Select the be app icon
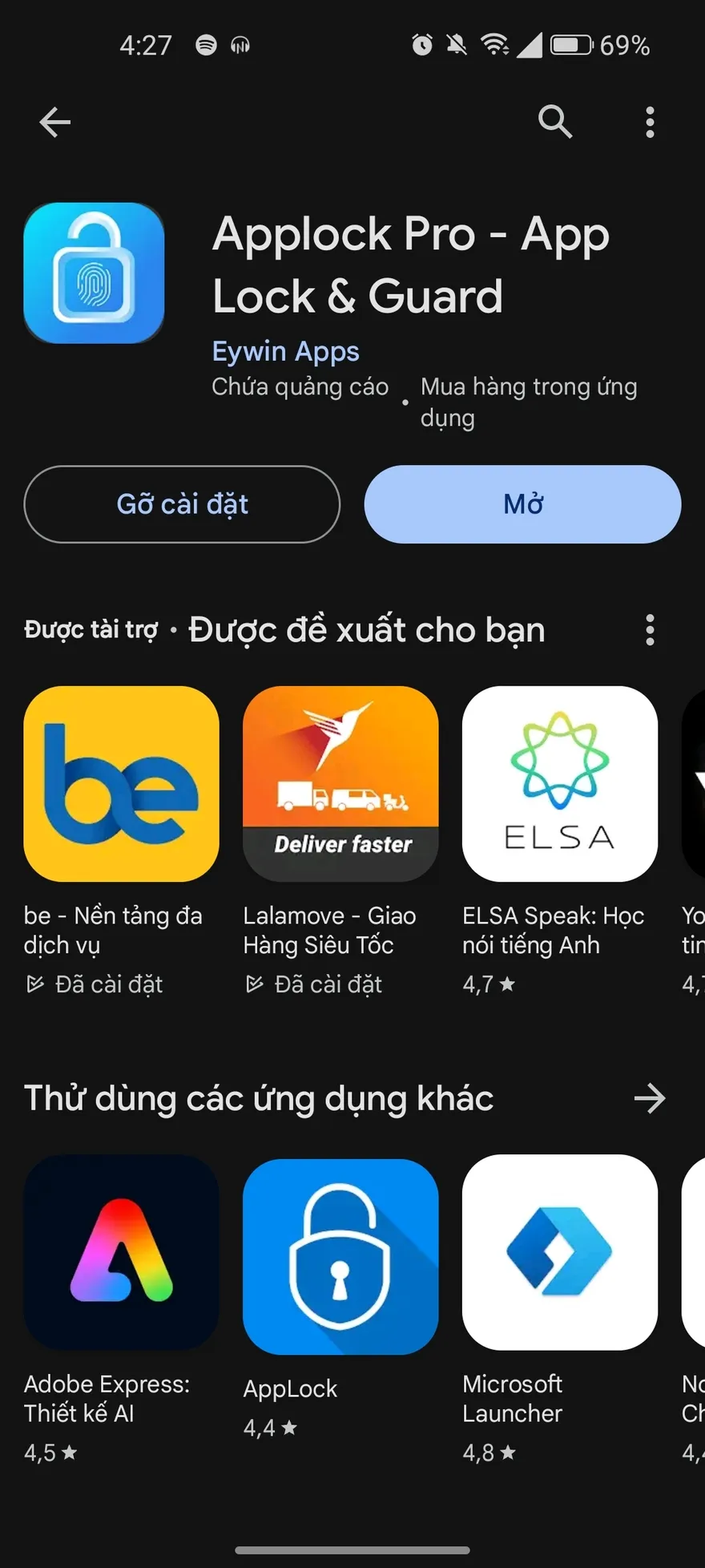The image size is (705, 1568). [x=120, y=784]
